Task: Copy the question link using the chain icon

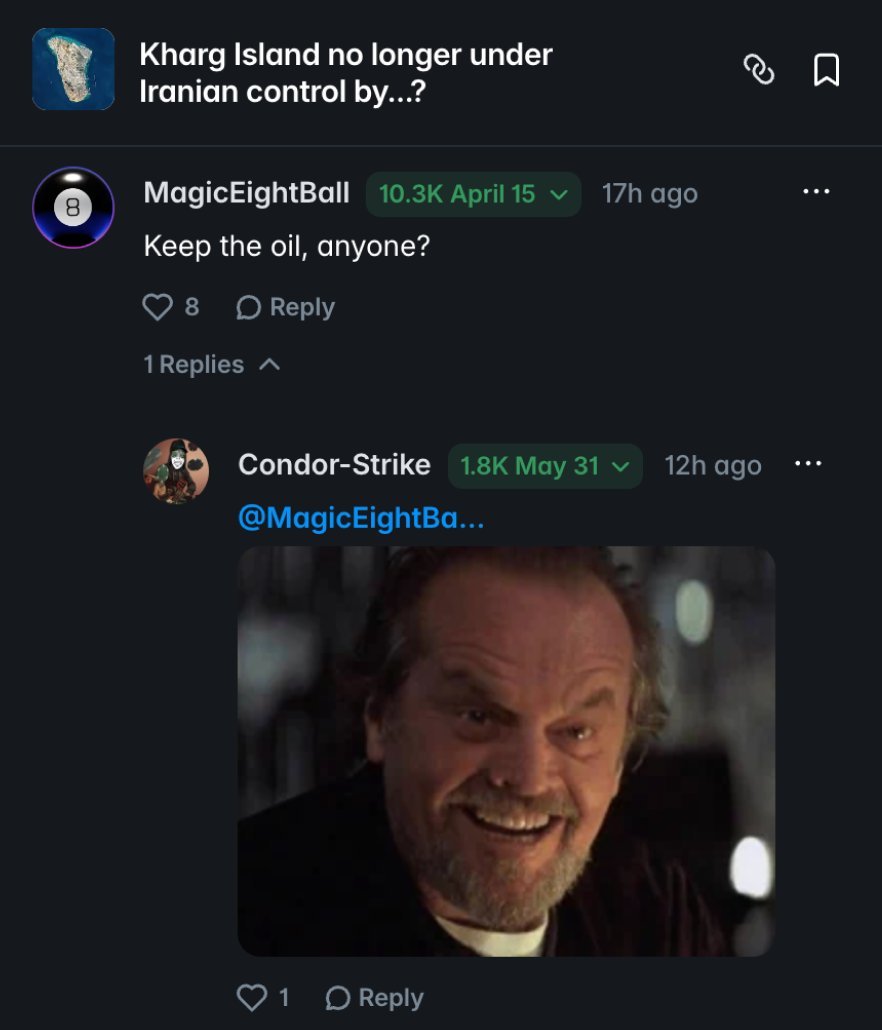Action: tap(759, 70)
